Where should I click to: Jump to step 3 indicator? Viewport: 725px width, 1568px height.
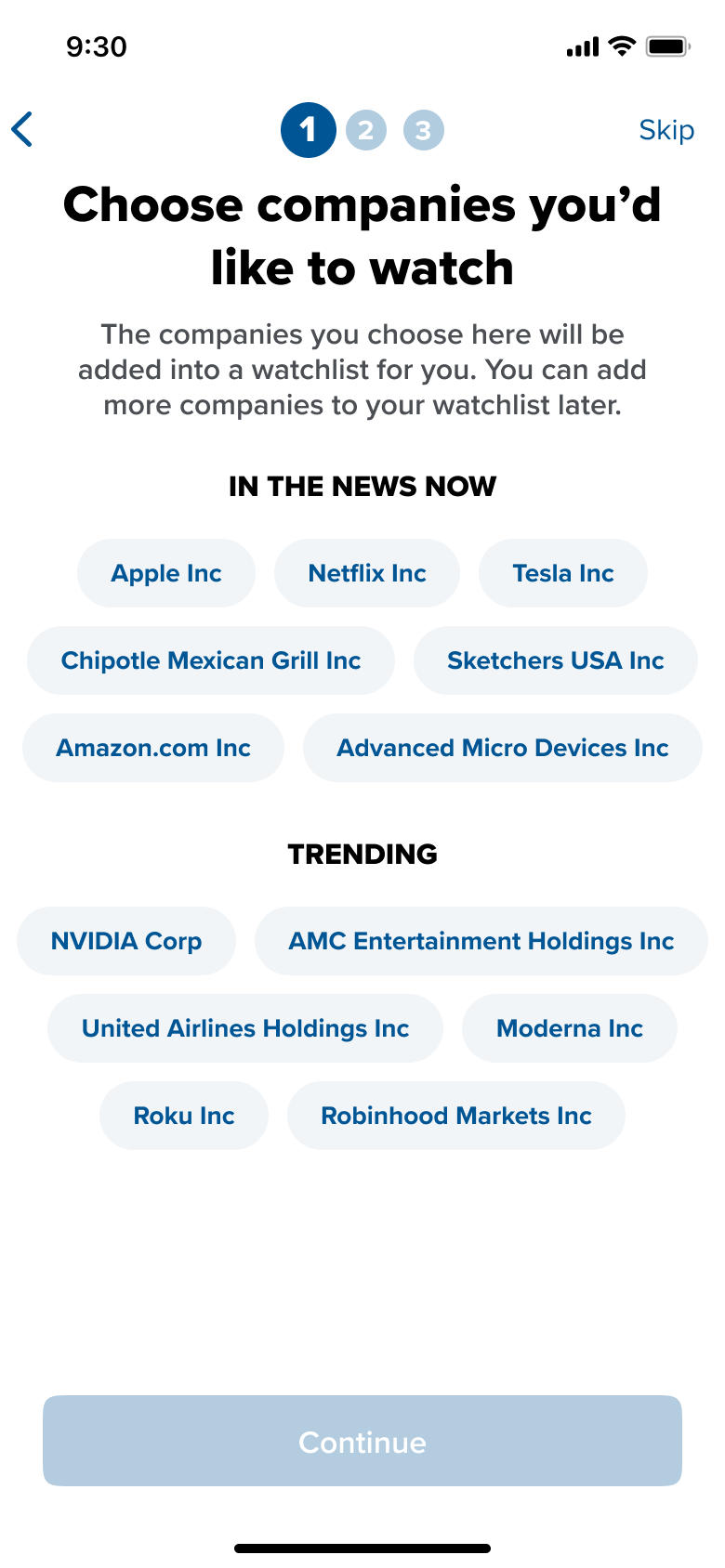(424, 130)
